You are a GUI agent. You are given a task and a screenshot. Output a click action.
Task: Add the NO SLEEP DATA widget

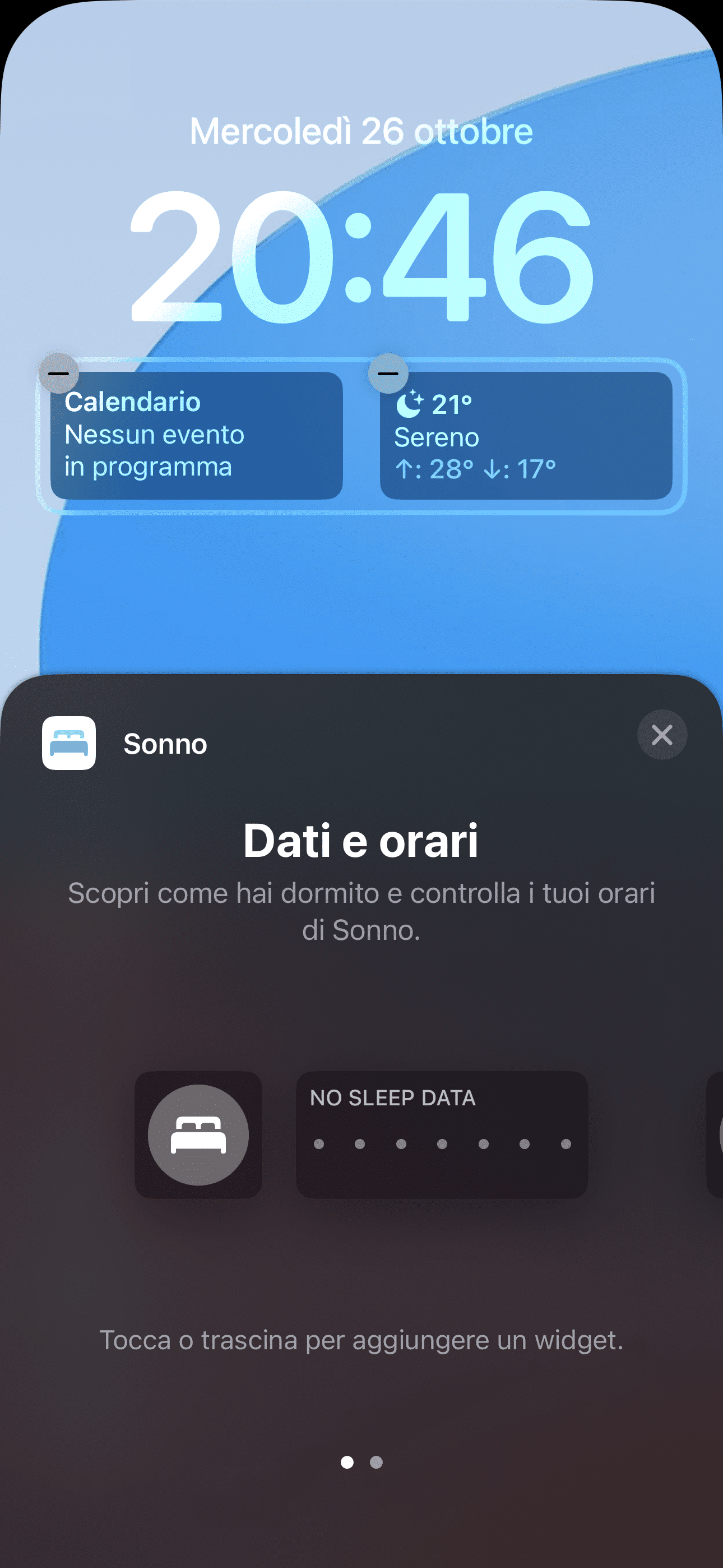pyautogui.click(x=442, y=1135)
